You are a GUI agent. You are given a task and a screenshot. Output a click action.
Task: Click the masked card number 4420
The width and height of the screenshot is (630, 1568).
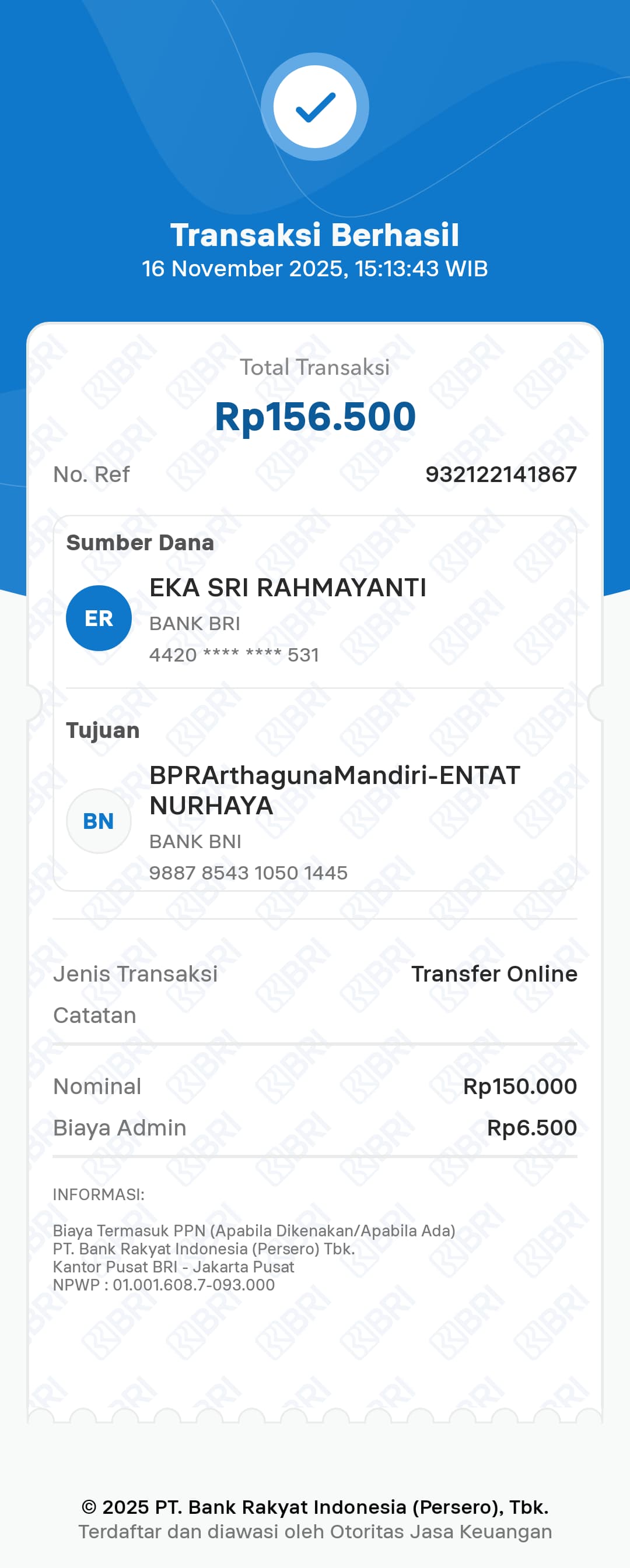coord(235,655)
